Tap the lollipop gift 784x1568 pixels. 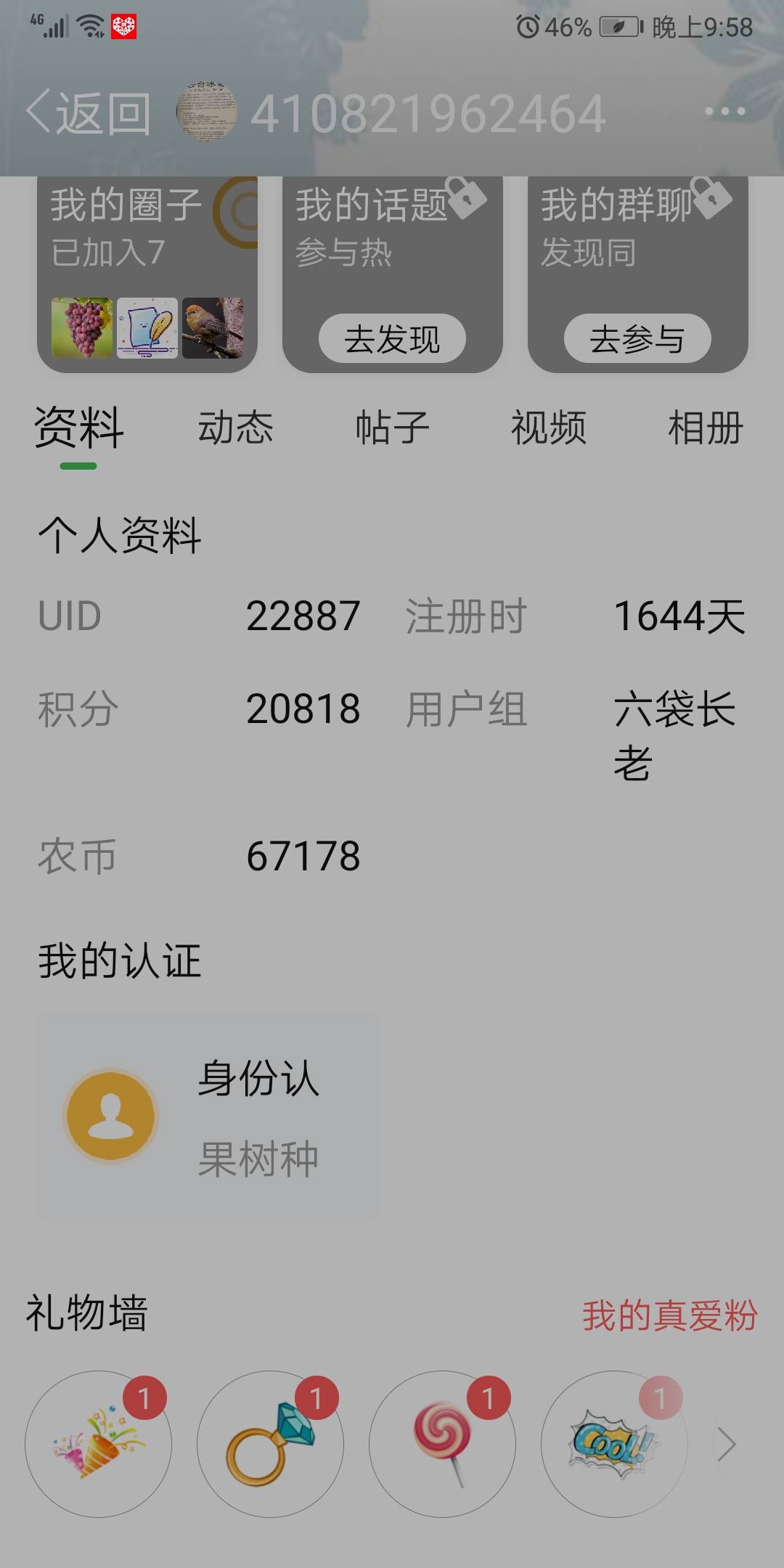click(442, 1444)
